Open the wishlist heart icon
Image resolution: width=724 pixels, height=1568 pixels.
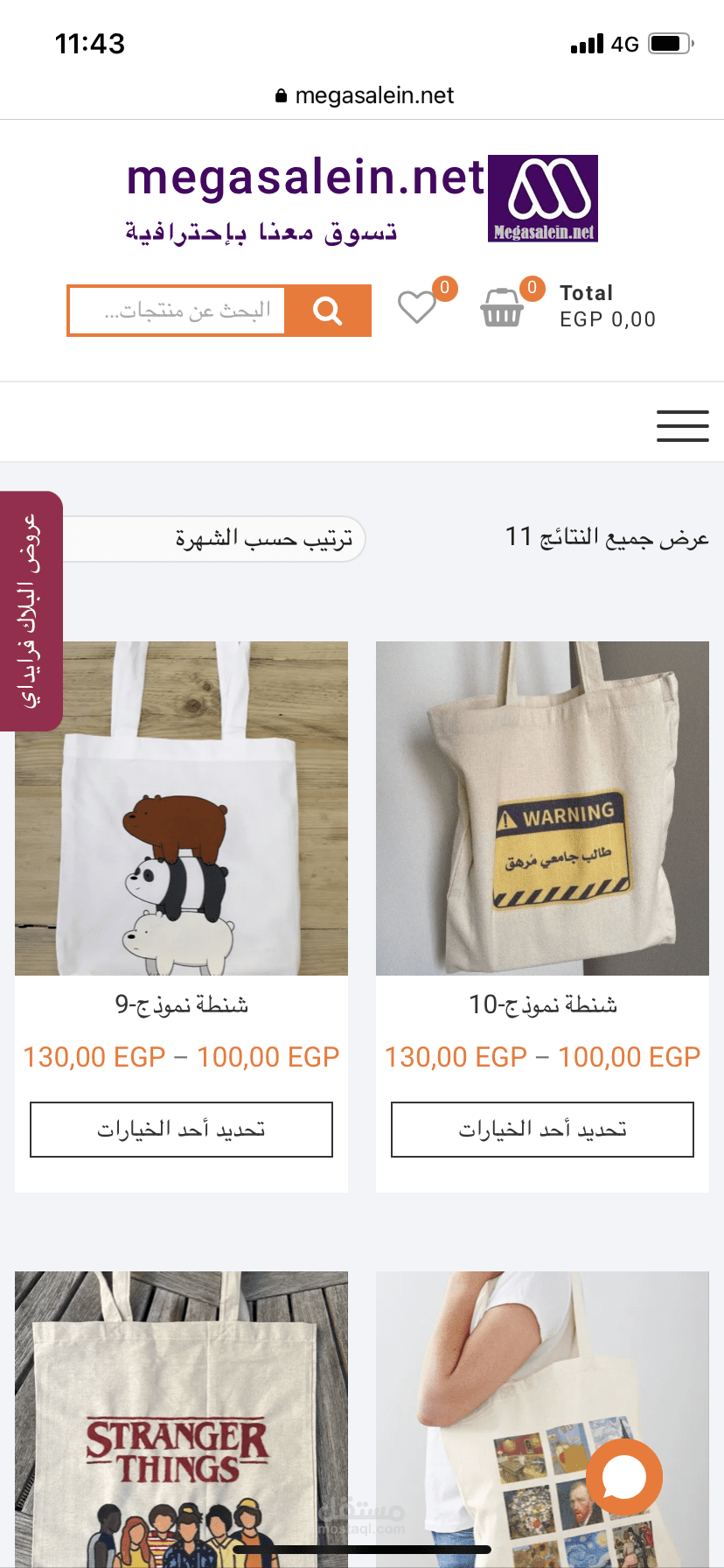[417, 307]
